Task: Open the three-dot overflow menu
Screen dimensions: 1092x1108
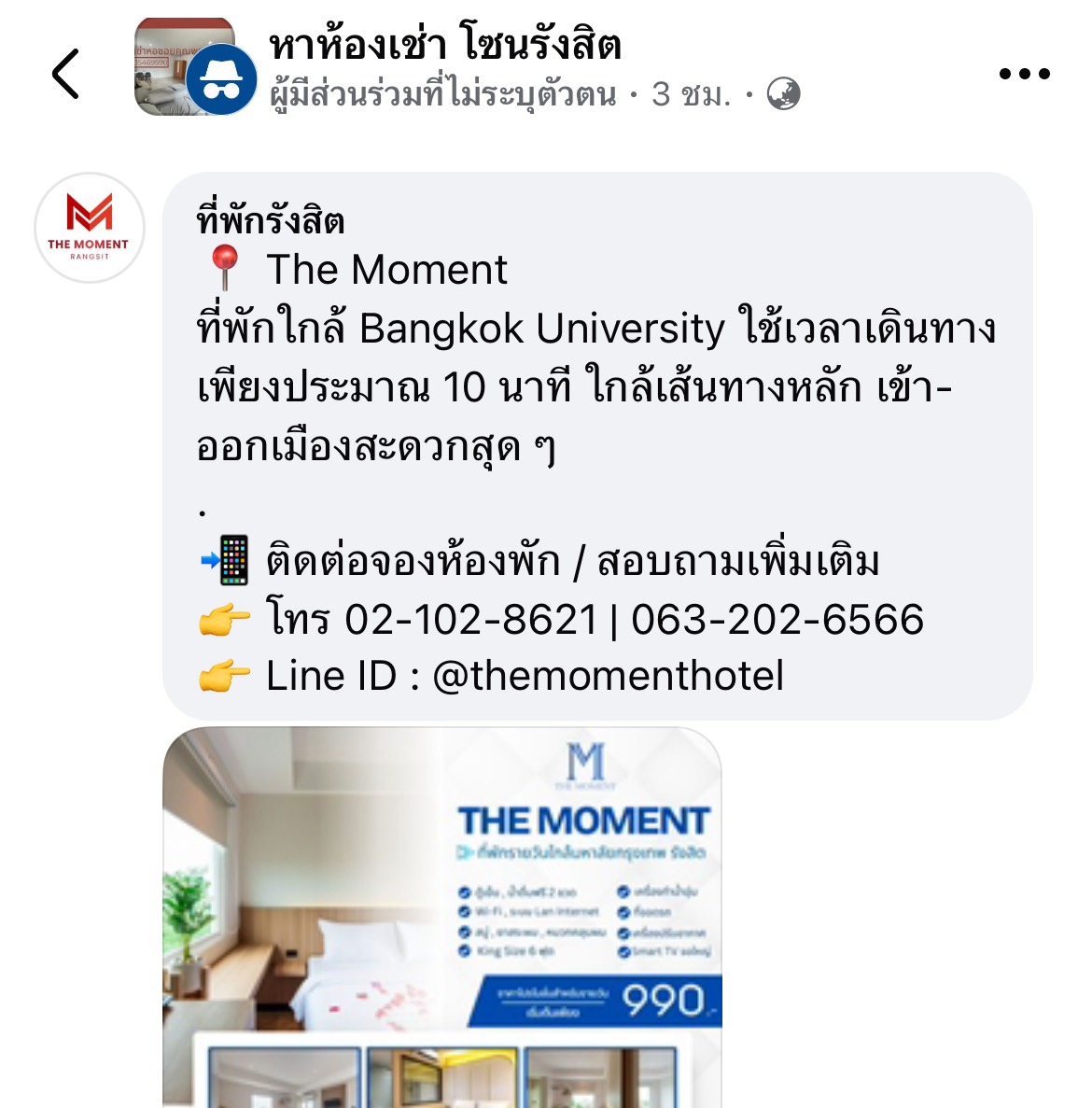Action: pos(1024,74)
